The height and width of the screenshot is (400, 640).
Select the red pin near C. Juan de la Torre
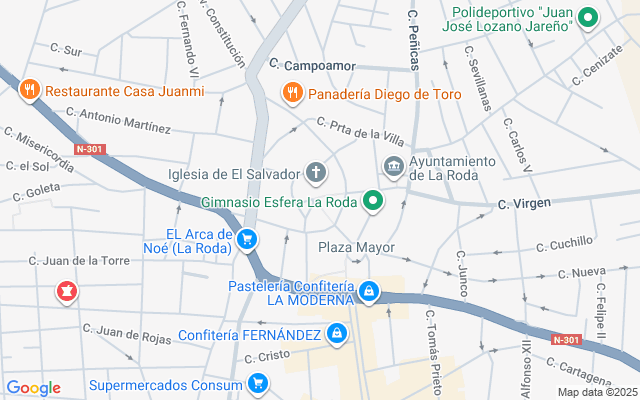pyautogui.click(x=67, y=291)
